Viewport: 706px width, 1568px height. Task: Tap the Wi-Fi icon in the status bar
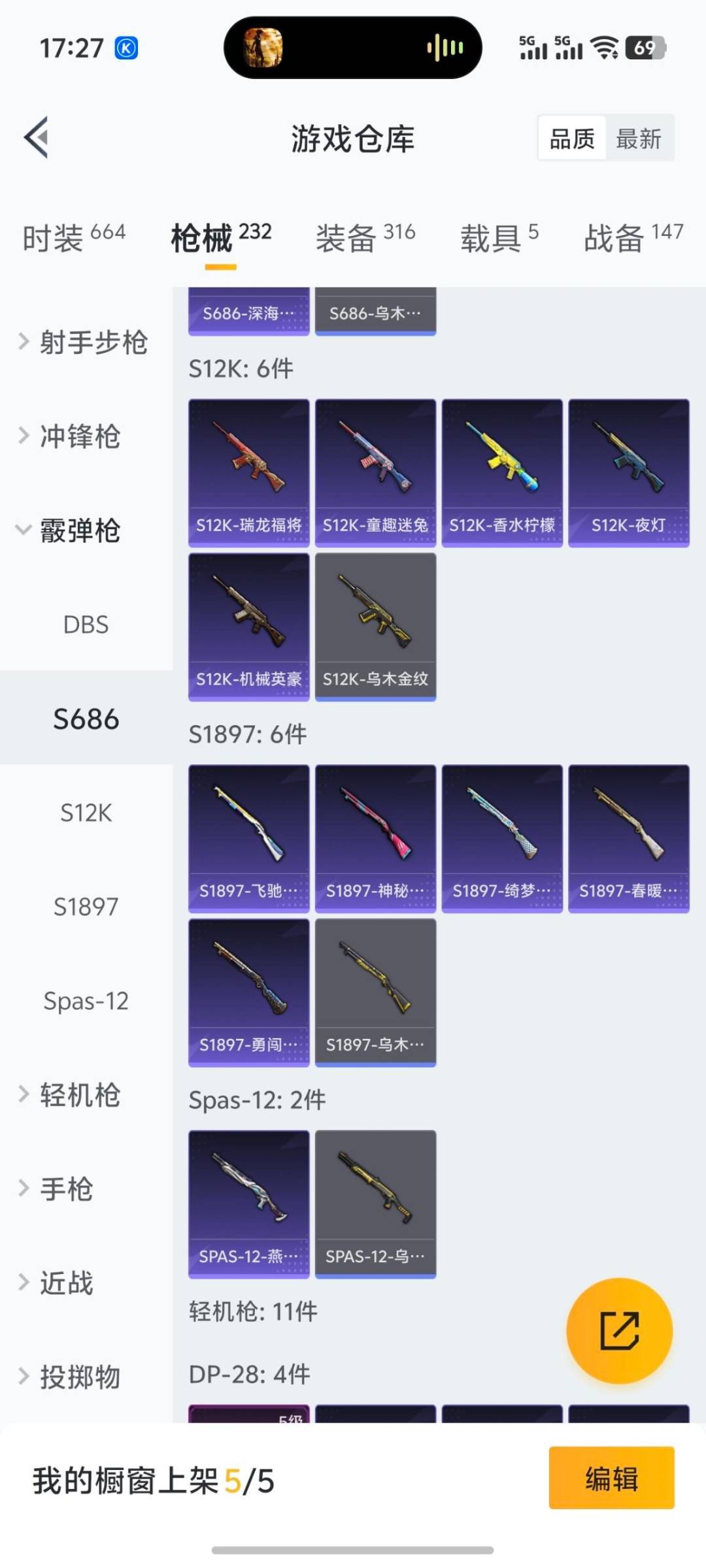point(604,47)
